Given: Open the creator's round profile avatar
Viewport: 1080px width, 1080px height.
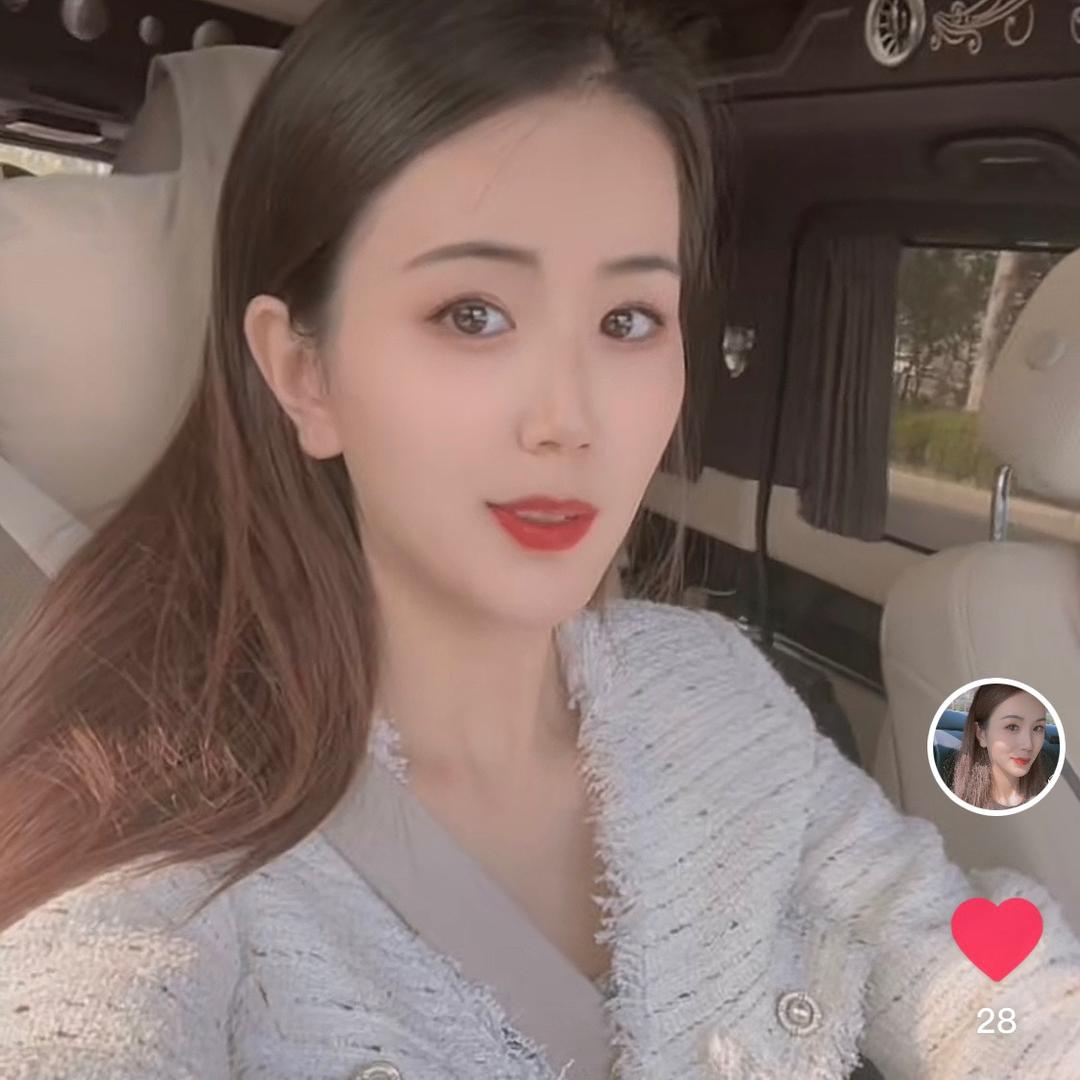Looking at the screenshot, I should pyautogui.click(x=996, y=746).
